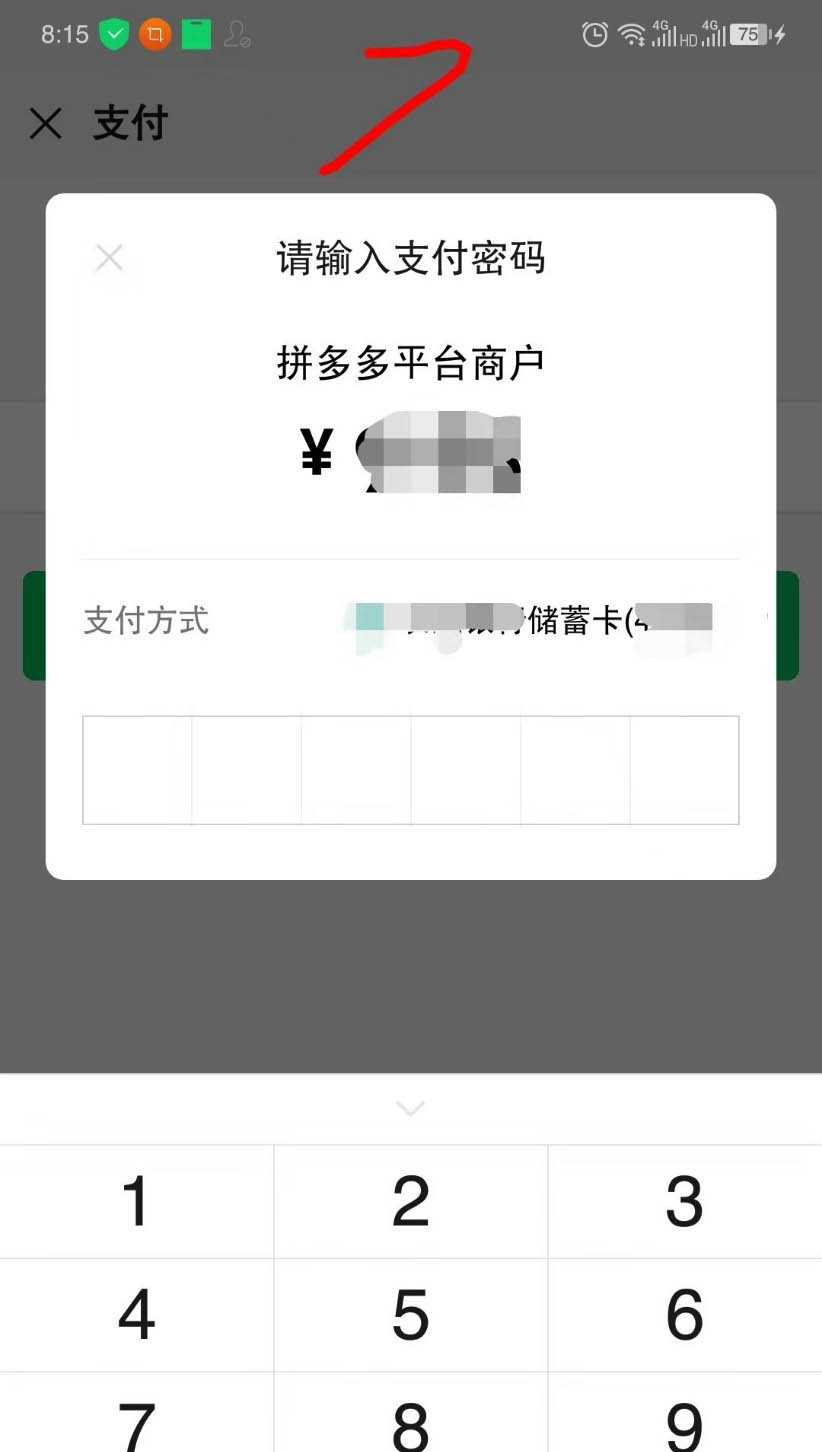Tap the 7 key
Image resolution: width=822 pixels, height=1452 pixels.
coord(136,1420)
